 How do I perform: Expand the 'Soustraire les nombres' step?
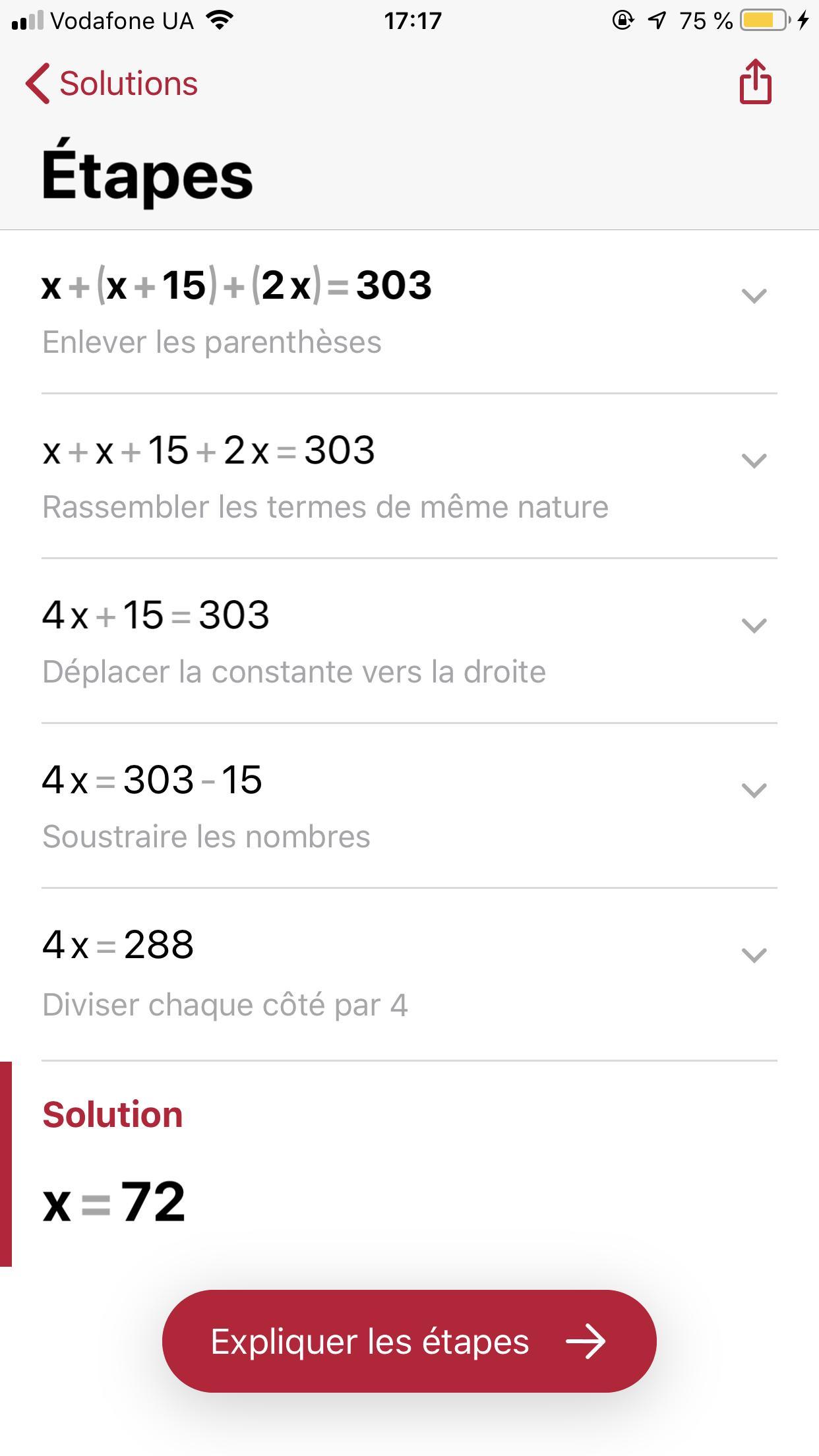(754, 790)
